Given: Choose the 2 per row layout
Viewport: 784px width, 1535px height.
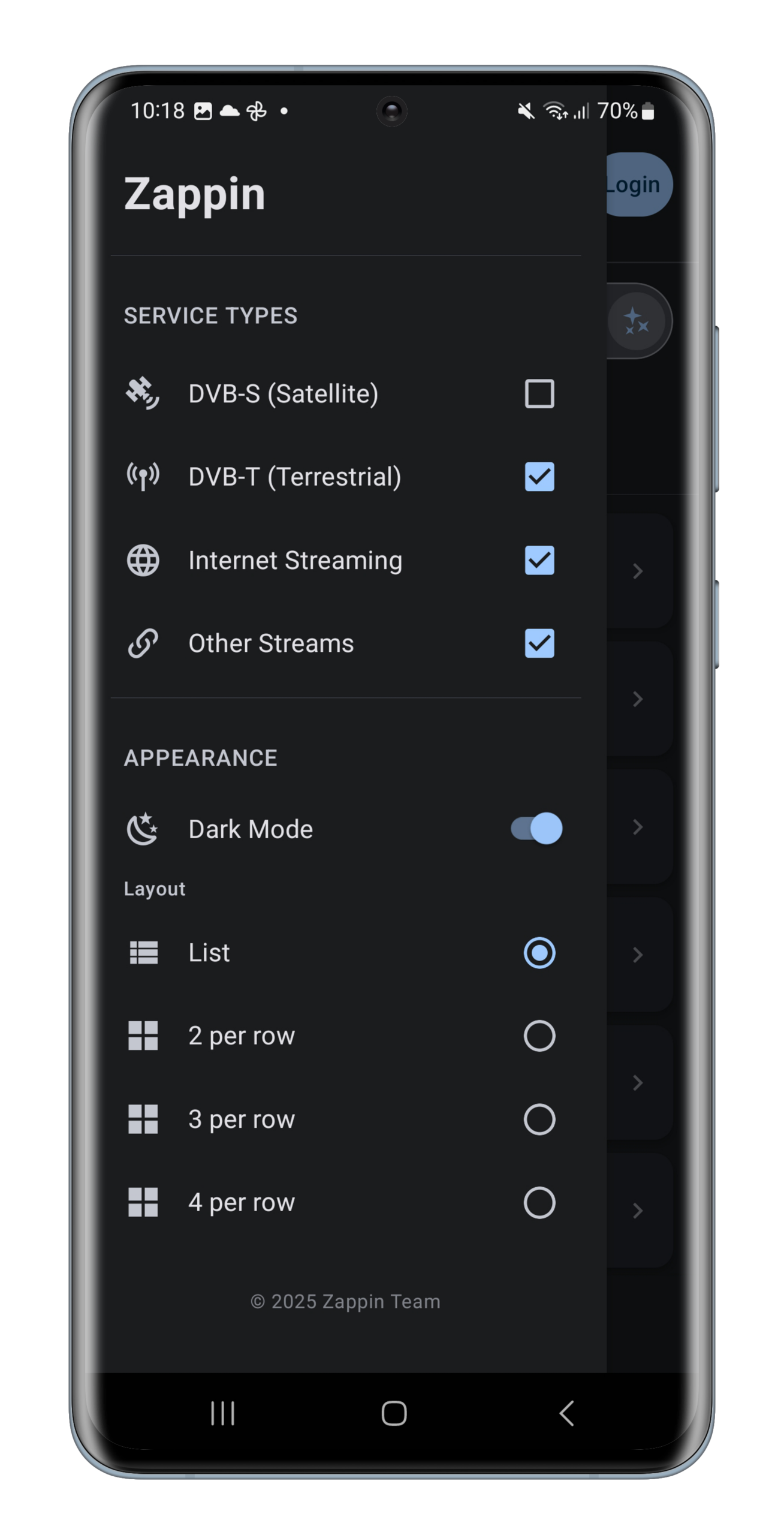Looking at the screenshot, I should click(x=539, y=1036).
